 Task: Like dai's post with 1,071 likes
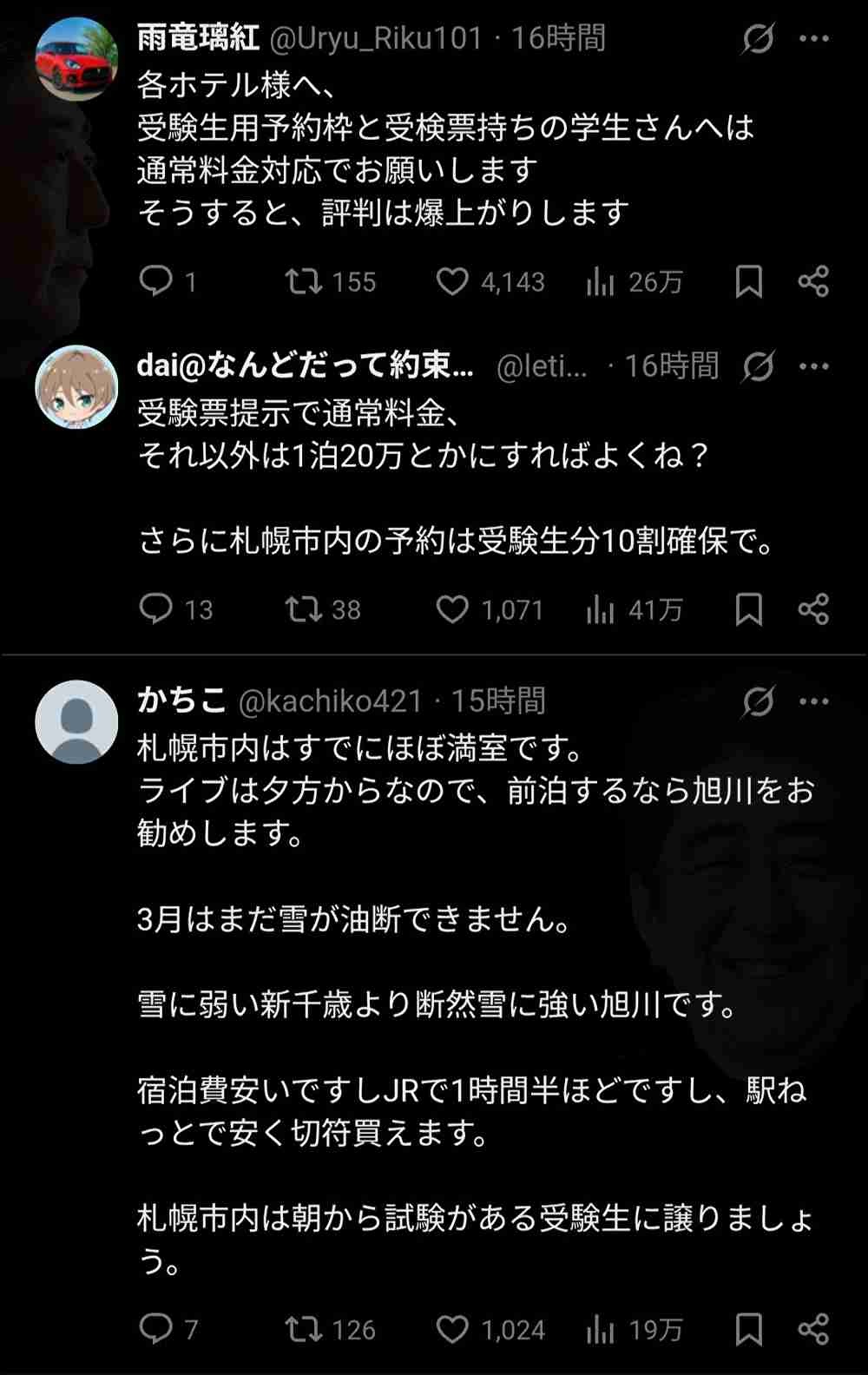(x=452, y=609)
